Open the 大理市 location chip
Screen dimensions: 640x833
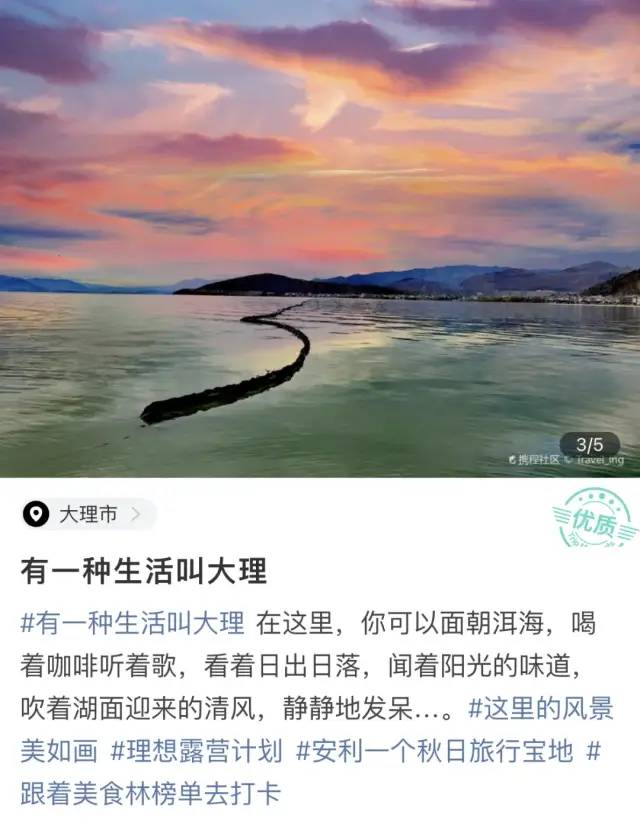[x=87, y=515]
